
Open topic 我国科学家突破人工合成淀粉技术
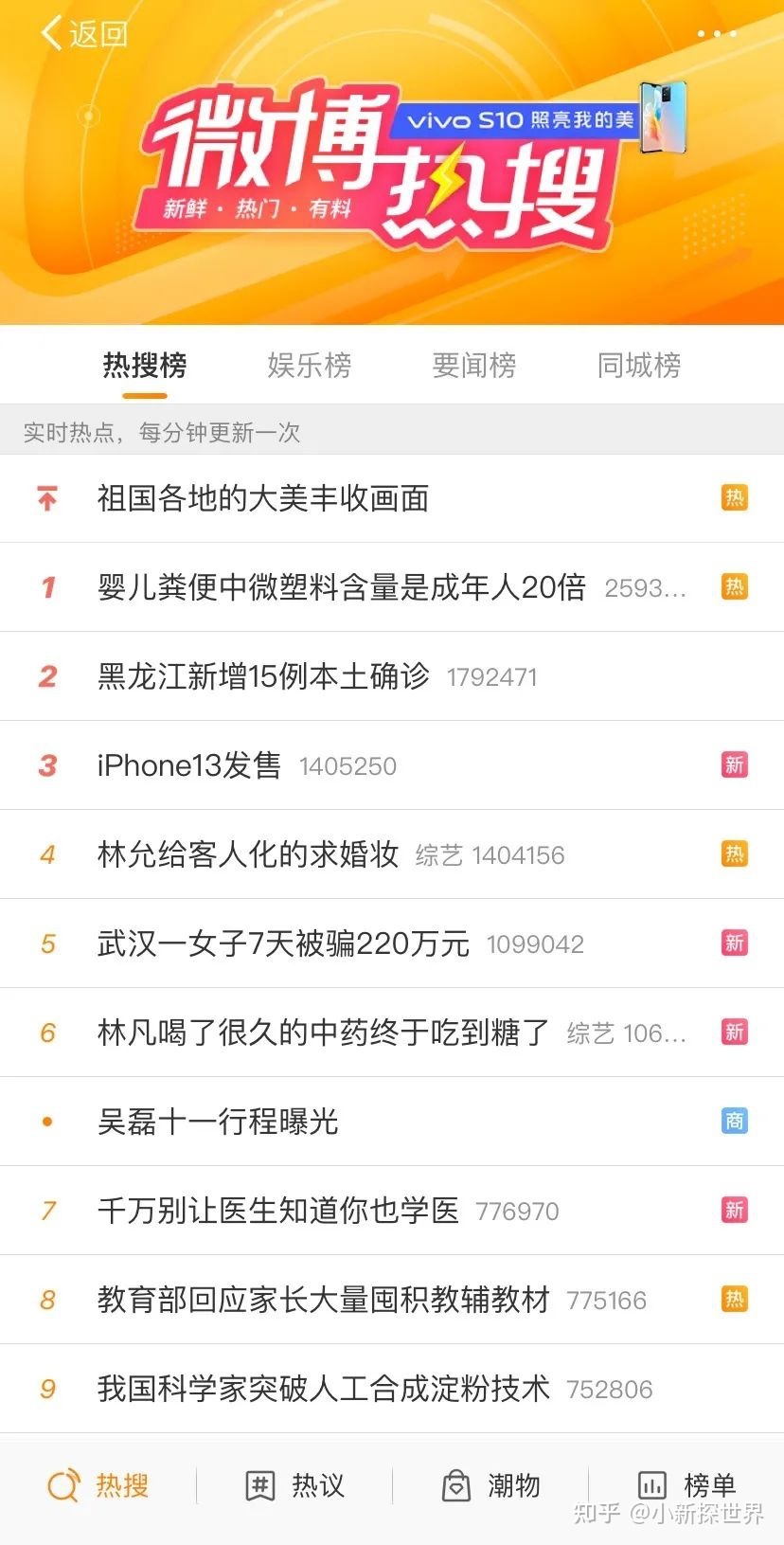click(323, 1389)
